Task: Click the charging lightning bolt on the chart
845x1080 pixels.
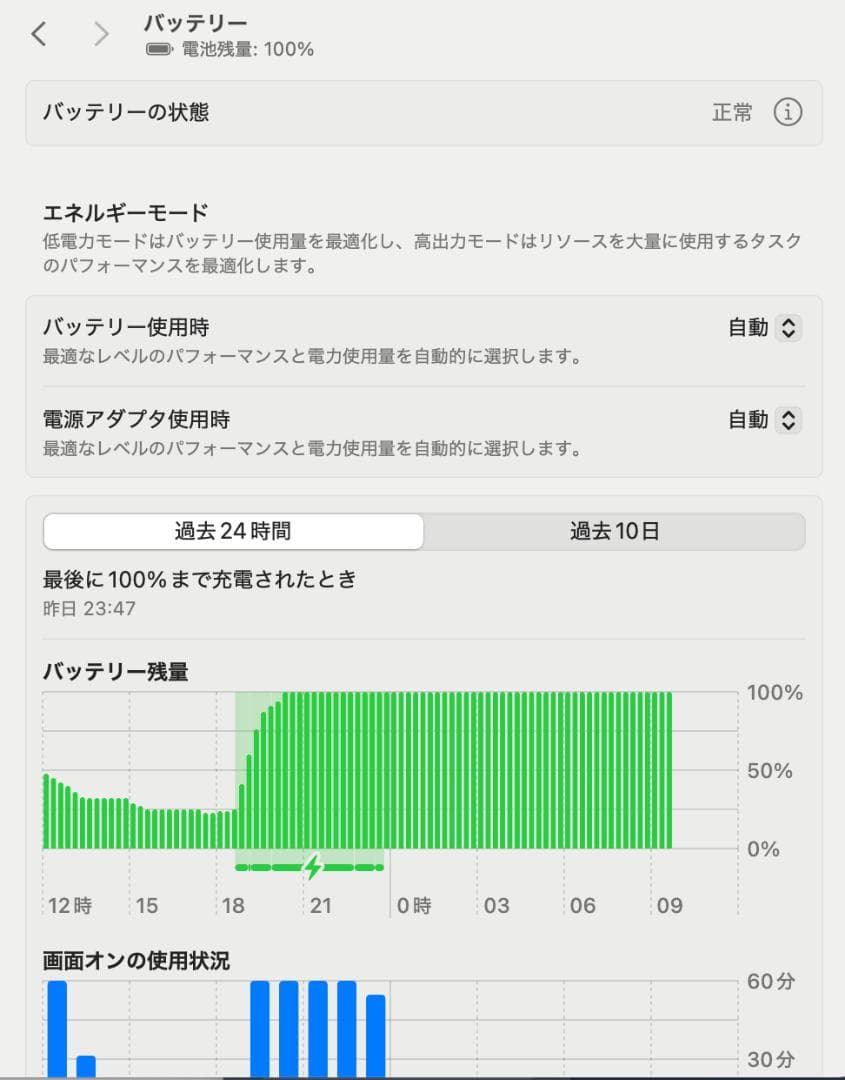Action: 310,867
